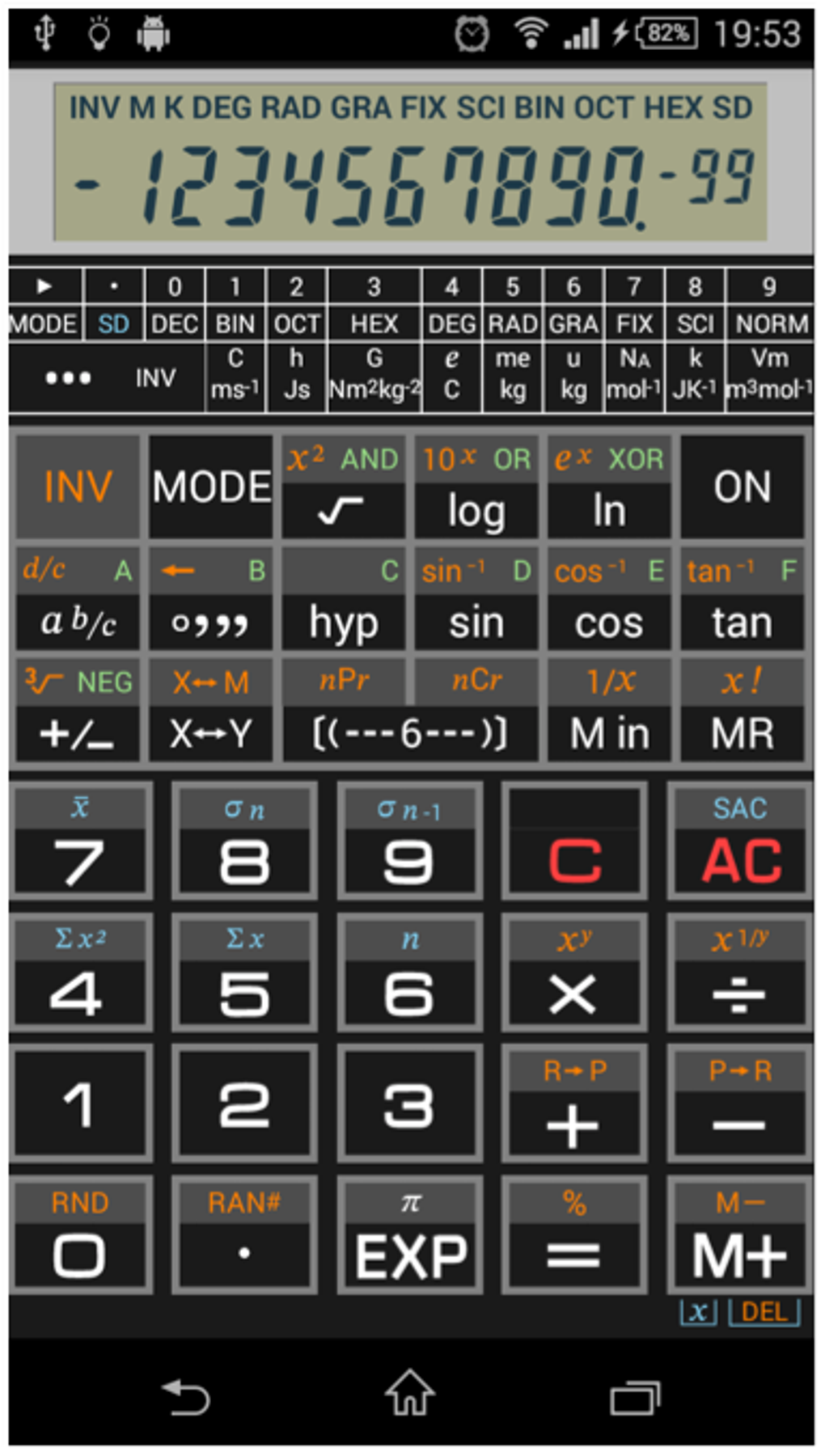Image resolution: width=825 pixels, height=1456 pixels.
Task: Tap the ON key
Action: [x=742, y=487]
